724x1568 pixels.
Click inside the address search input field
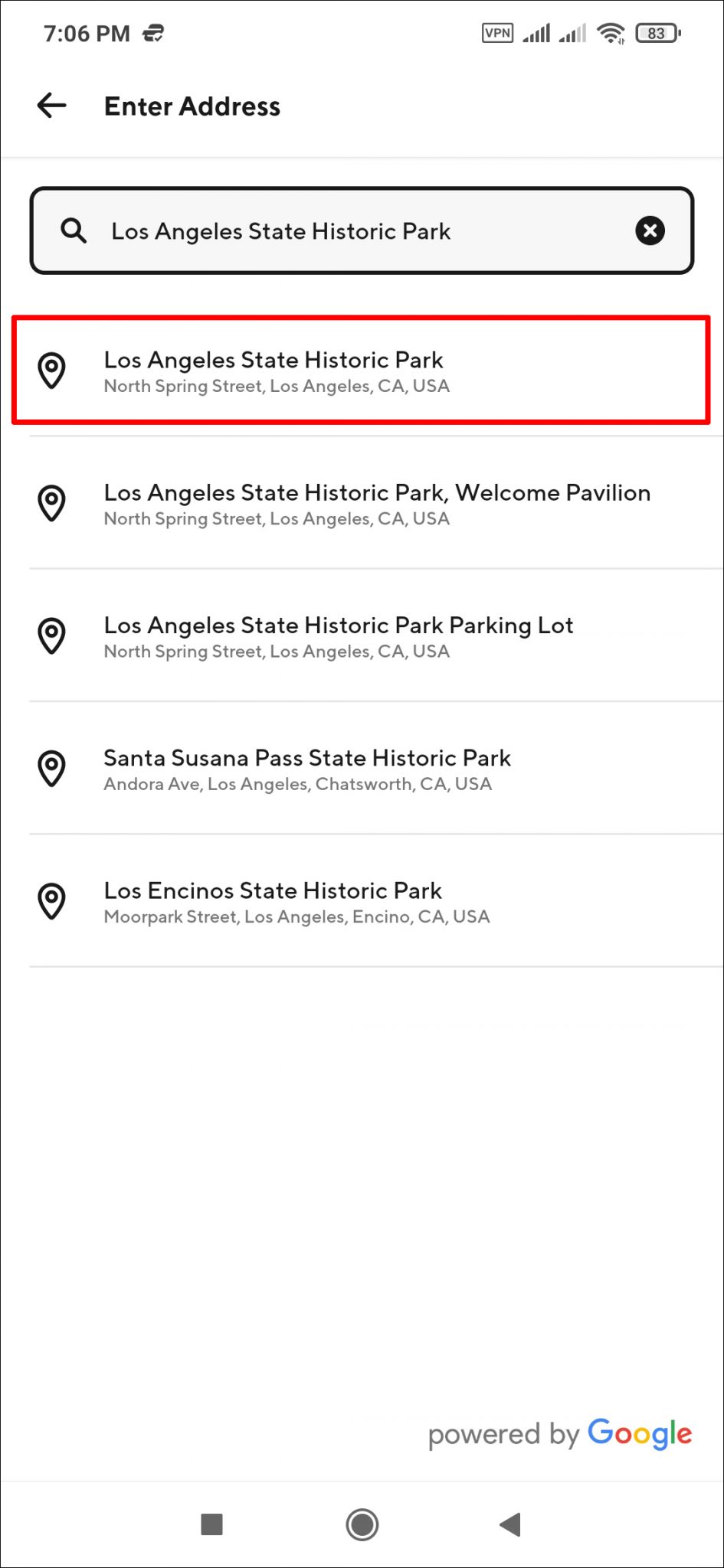[345, 230]
